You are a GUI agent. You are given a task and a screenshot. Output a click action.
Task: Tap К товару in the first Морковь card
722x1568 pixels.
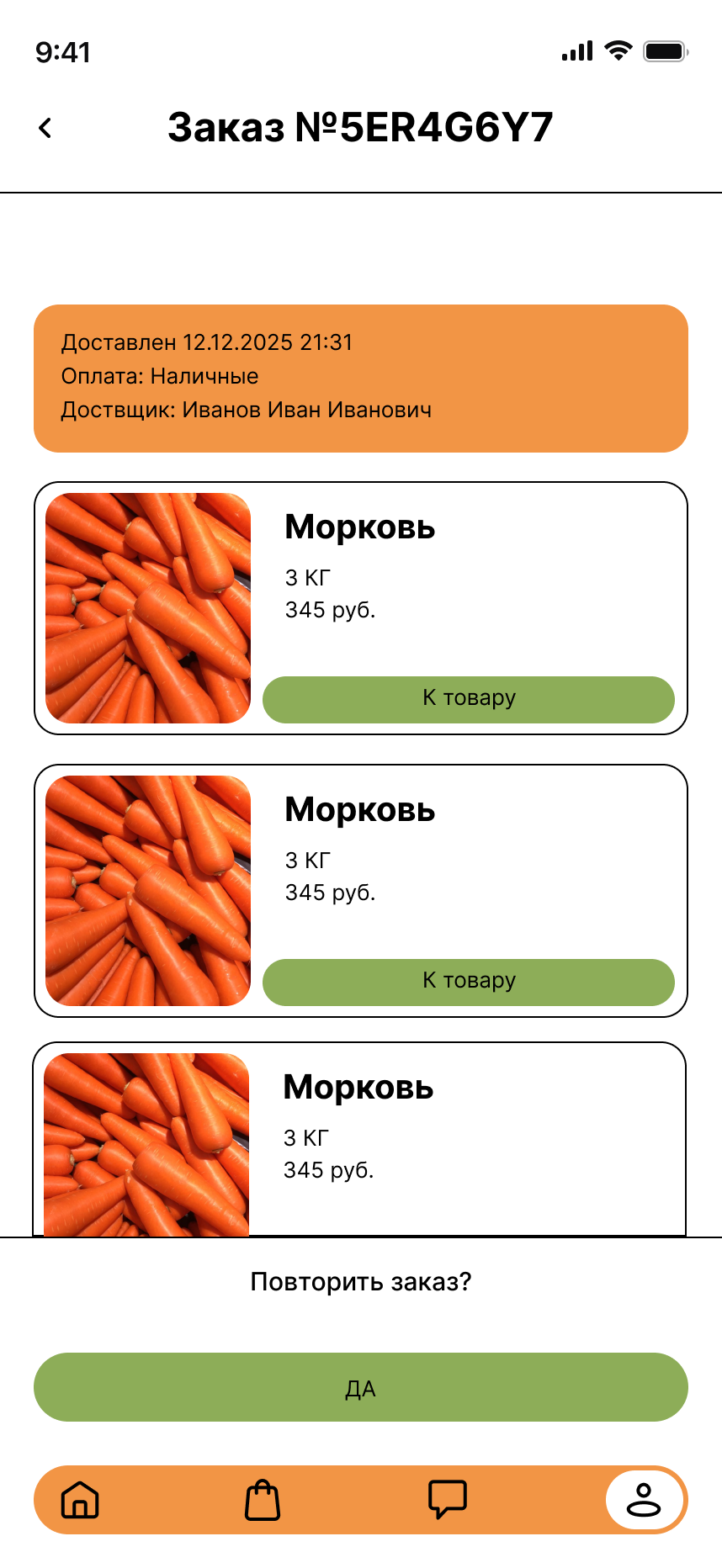[468, 699]
